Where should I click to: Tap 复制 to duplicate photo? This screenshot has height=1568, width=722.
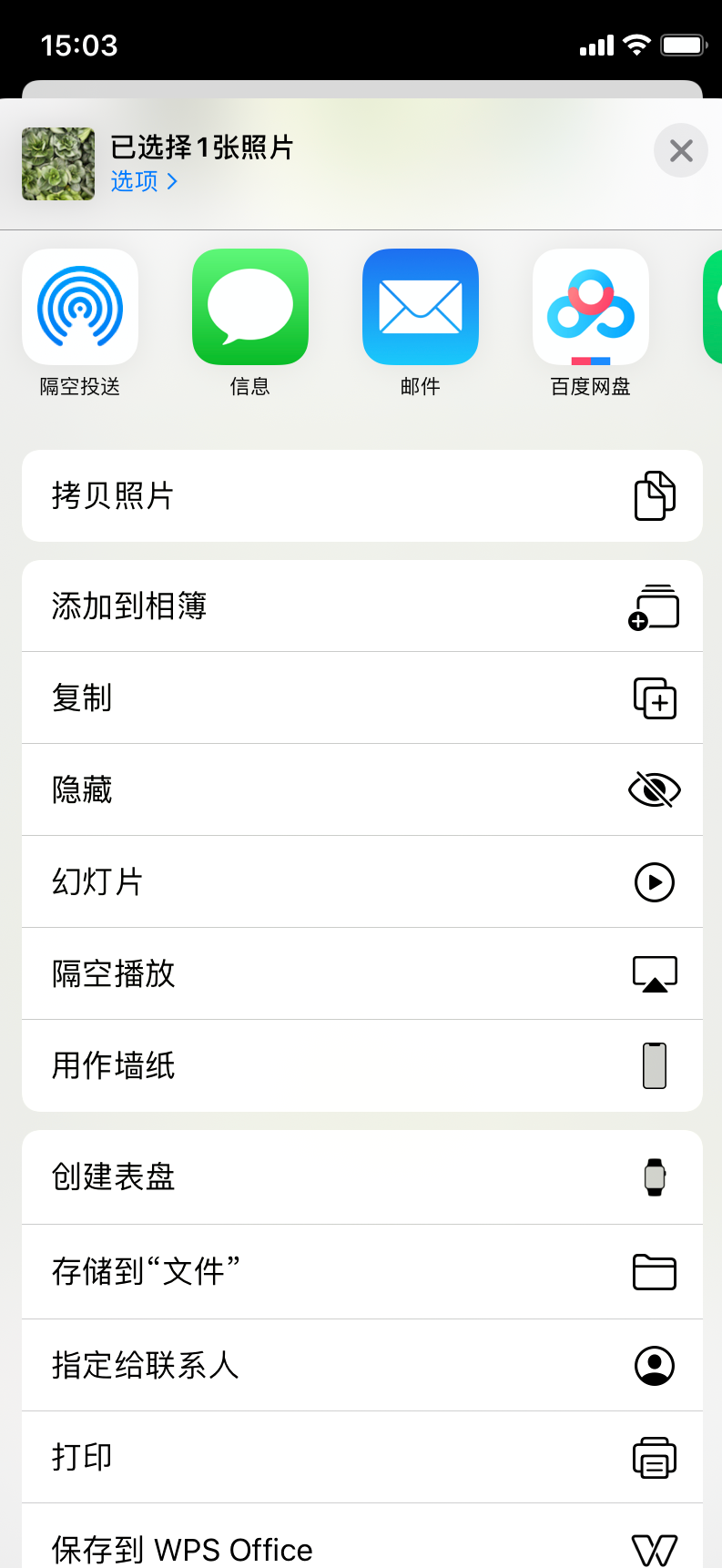point(361,698)
